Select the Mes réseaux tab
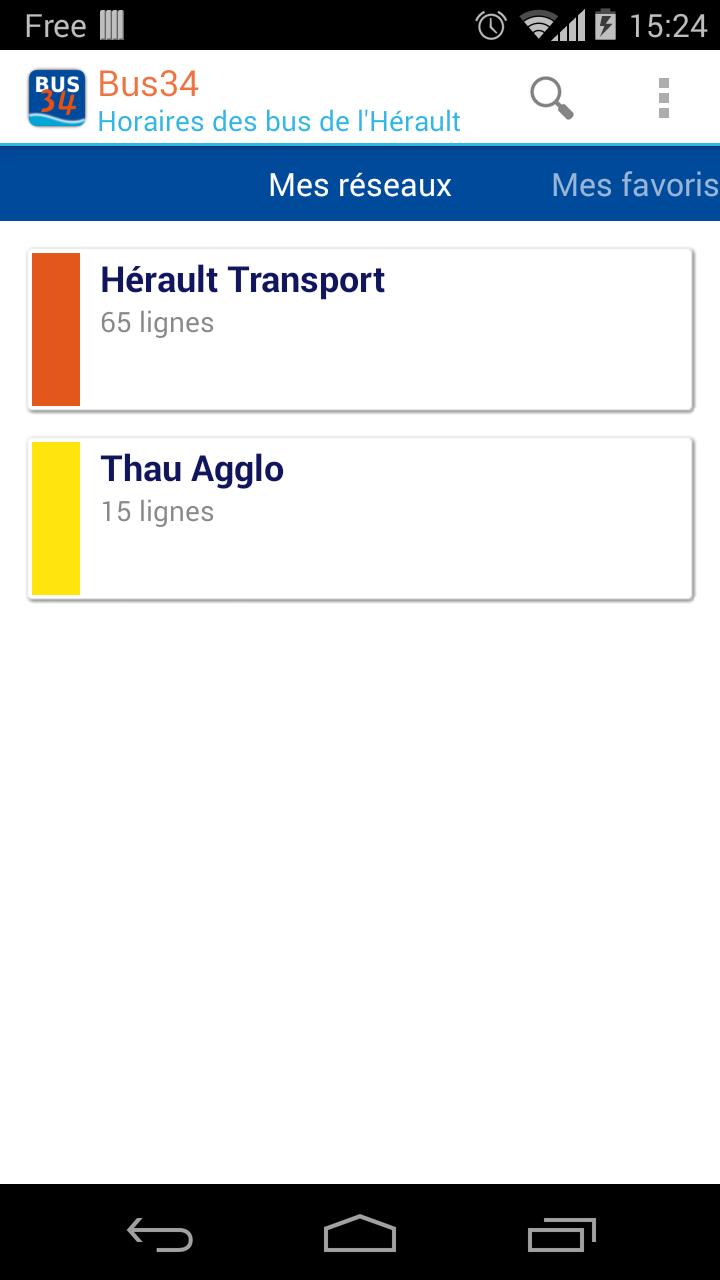 [360, 185]
